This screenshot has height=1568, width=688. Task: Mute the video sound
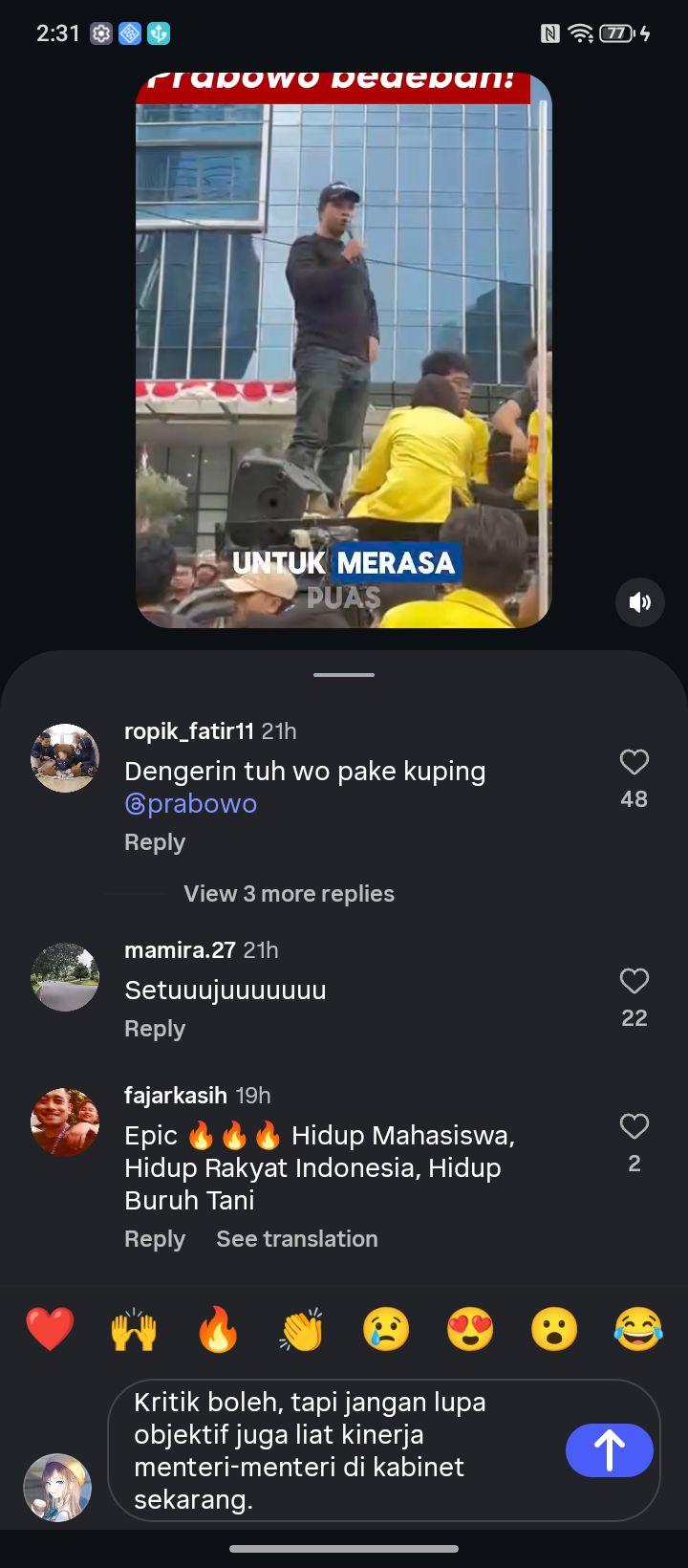coord(639,601)
